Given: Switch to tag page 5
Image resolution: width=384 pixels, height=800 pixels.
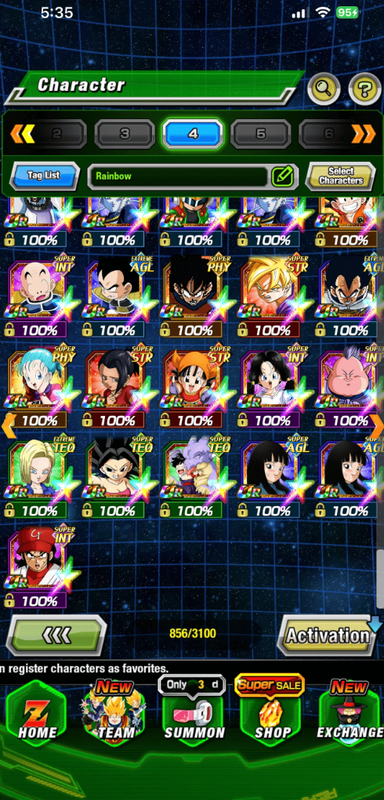Looking at the screenshot, I should coord(261,134).
